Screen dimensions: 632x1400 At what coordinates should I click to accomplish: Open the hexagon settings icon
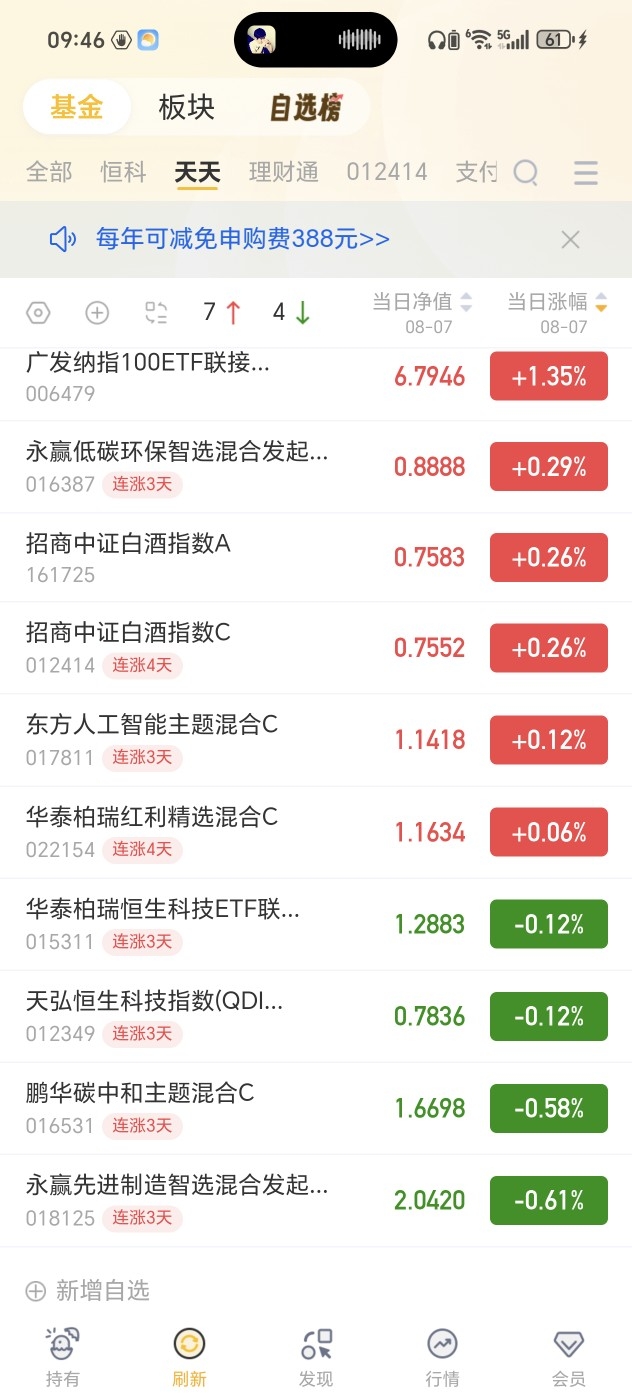pos(38,313)
